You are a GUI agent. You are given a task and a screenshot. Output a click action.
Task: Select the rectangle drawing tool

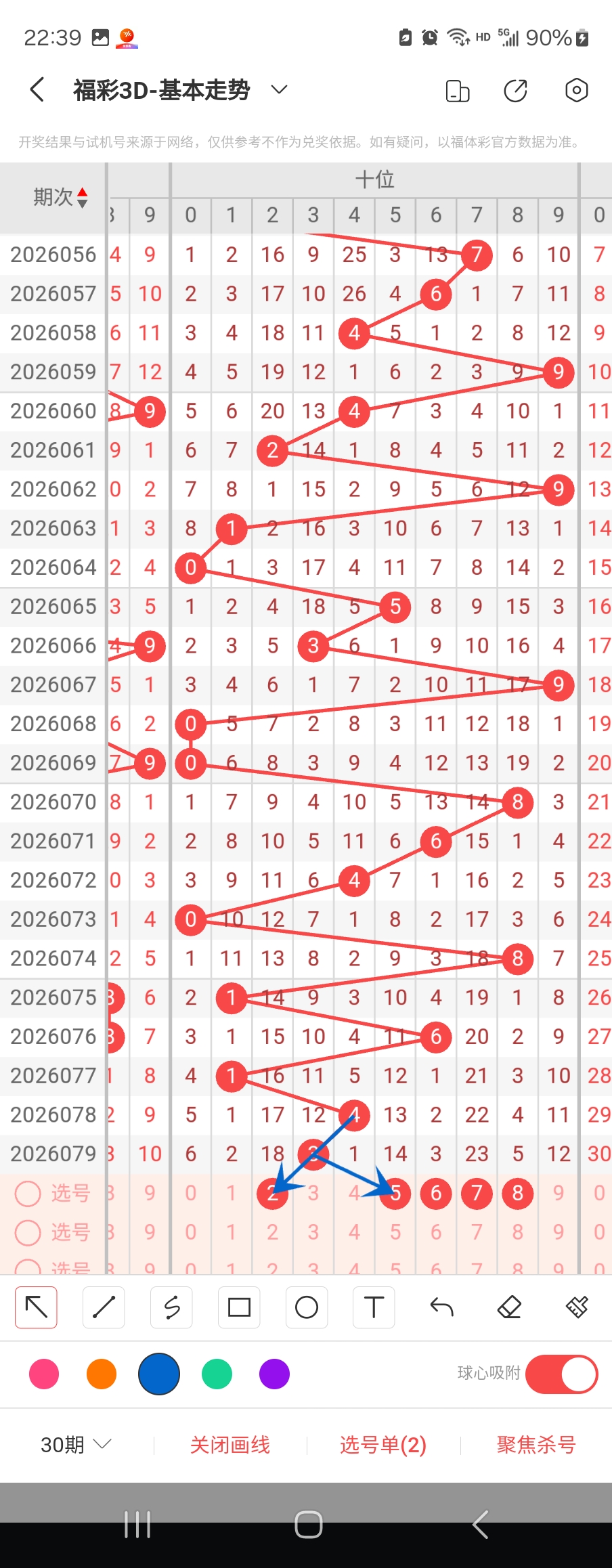tap(239, 1307)
